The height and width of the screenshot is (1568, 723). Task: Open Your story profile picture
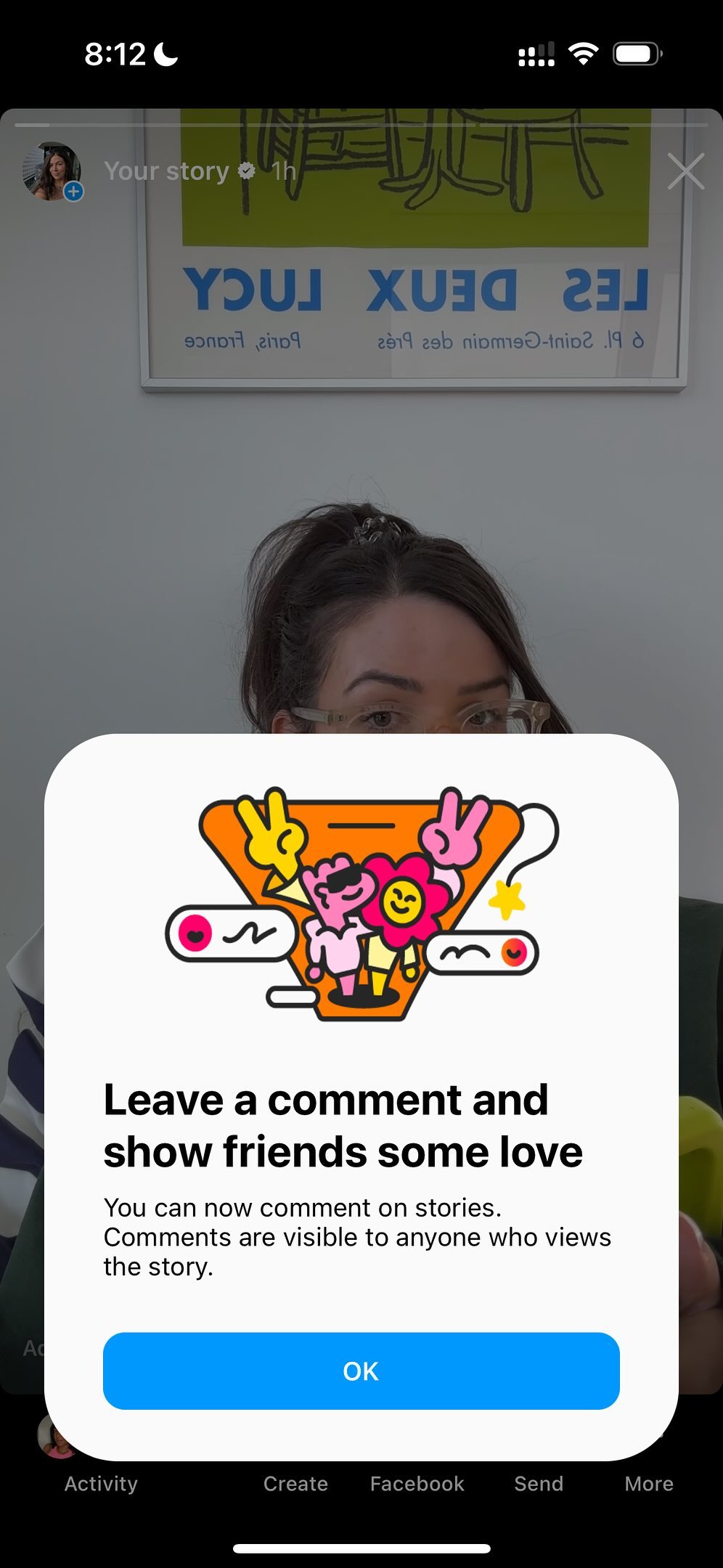coord(52,172)
